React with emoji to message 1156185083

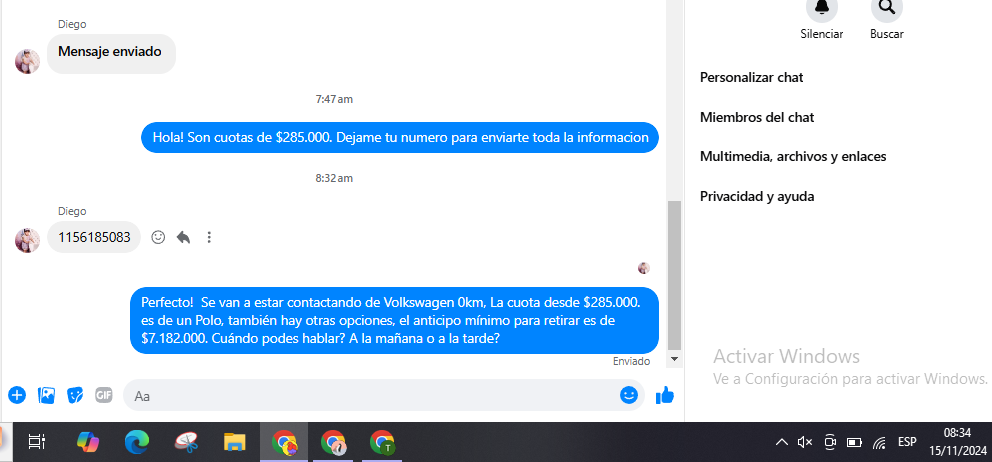pyautogui.click(x=158, y=237)
